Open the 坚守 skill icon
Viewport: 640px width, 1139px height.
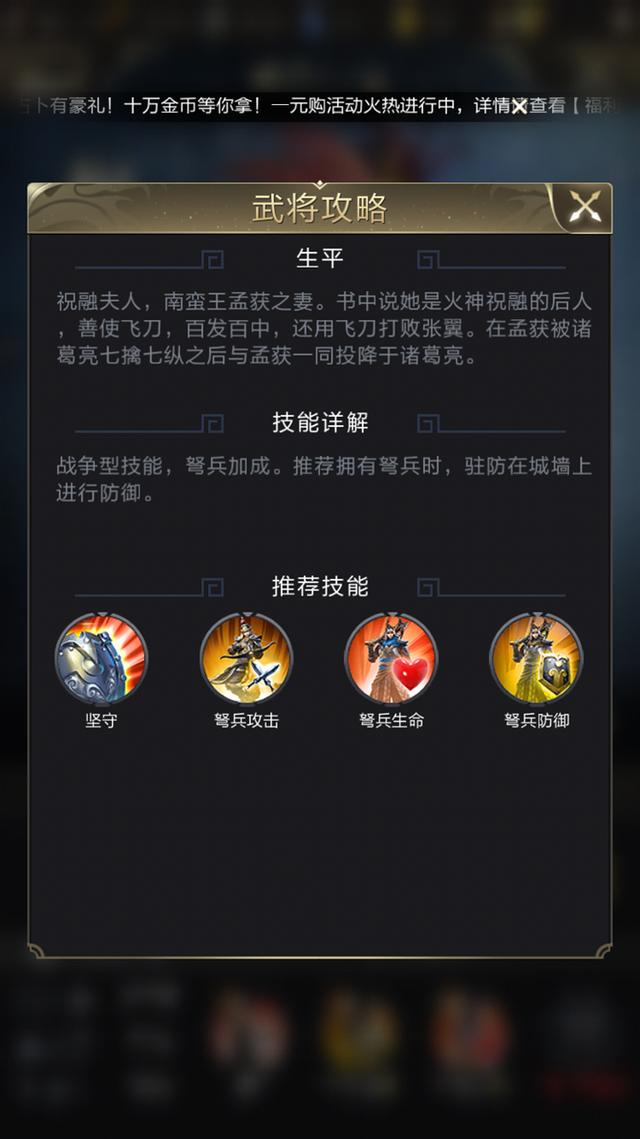101,660
